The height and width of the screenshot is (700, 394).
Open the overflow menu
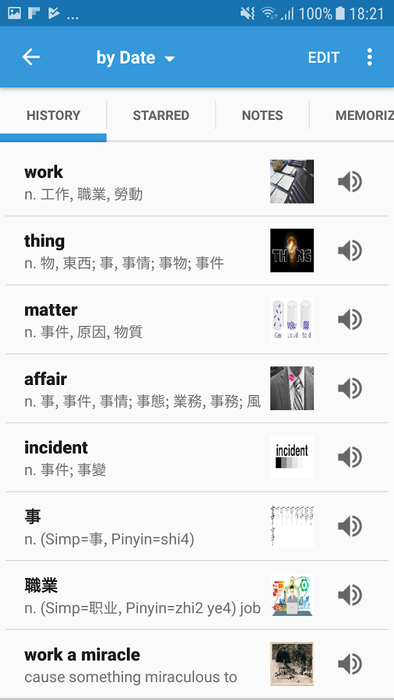click(369, 57)
